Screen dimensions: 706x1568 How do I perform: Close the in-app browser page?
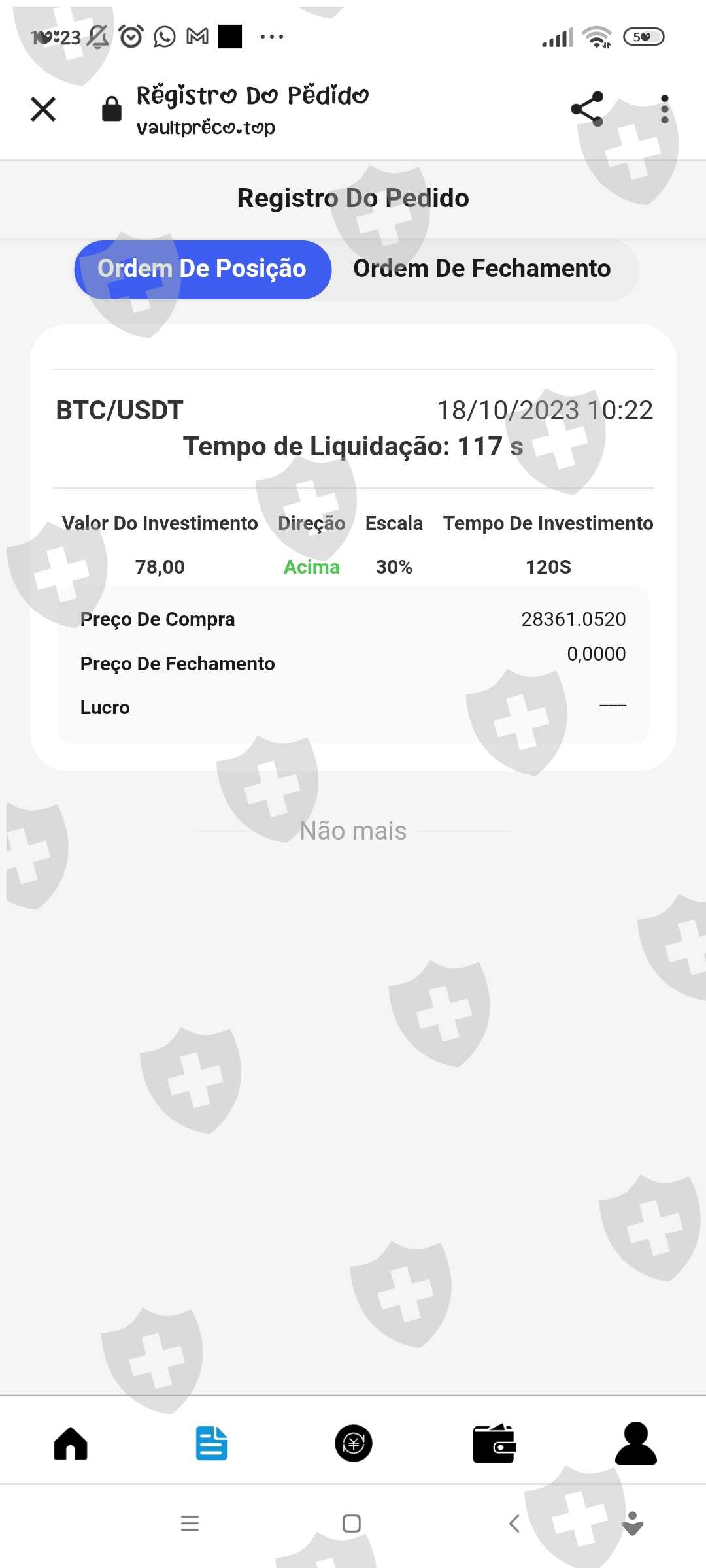pyautogui.click(x=43, y=109)
